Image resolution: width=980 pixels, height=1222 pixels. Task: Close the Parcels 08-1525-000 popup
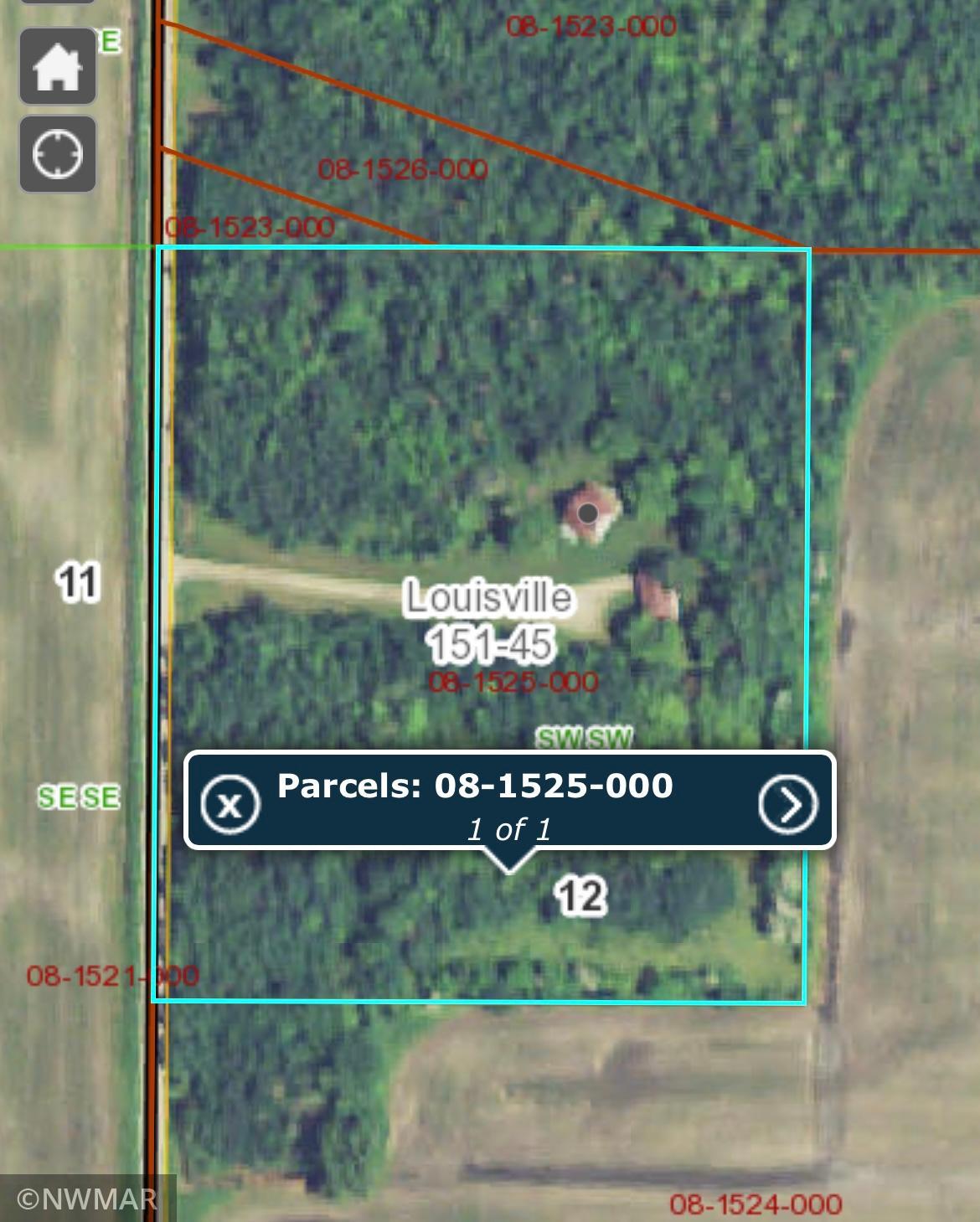(230, 804)
